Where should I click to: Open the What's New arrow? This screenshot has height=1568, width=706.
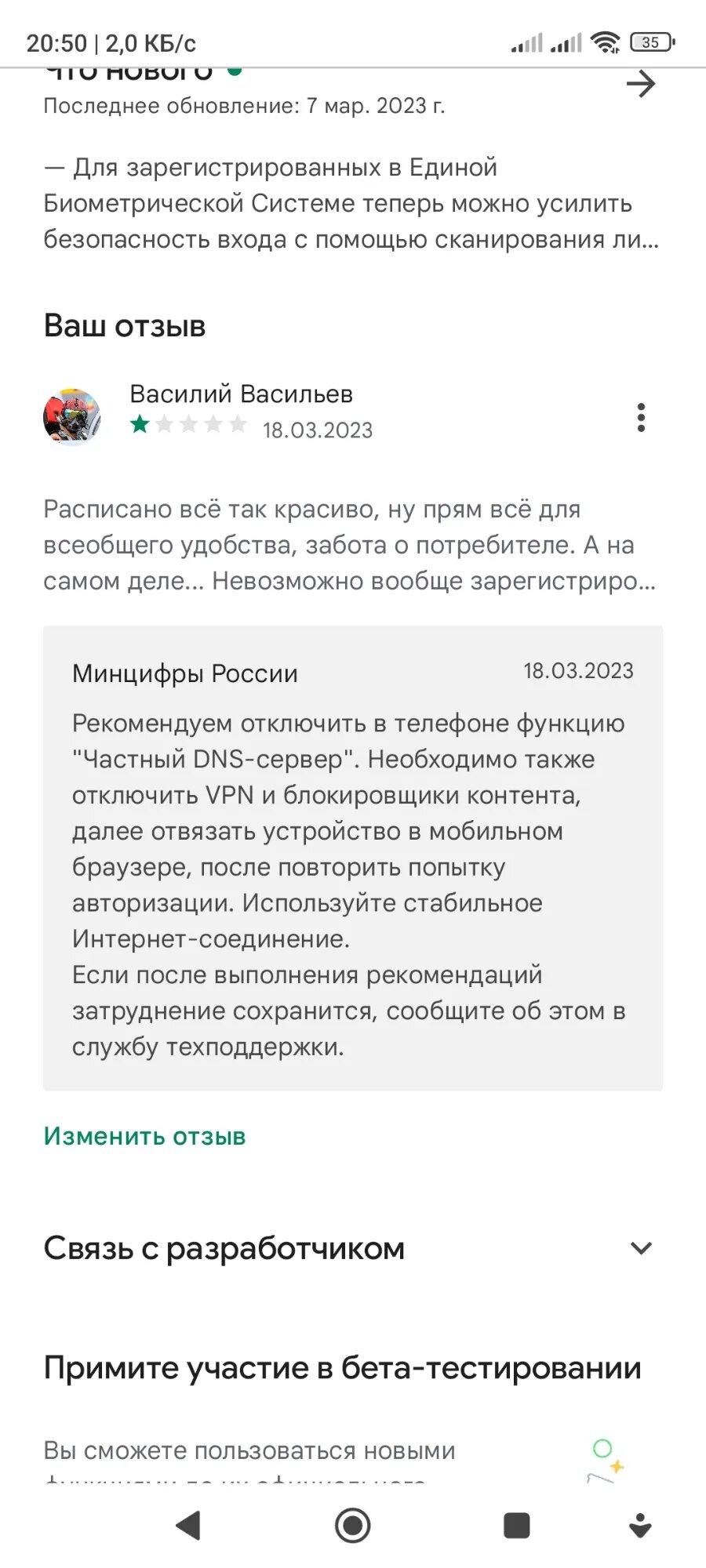[641, 84]
